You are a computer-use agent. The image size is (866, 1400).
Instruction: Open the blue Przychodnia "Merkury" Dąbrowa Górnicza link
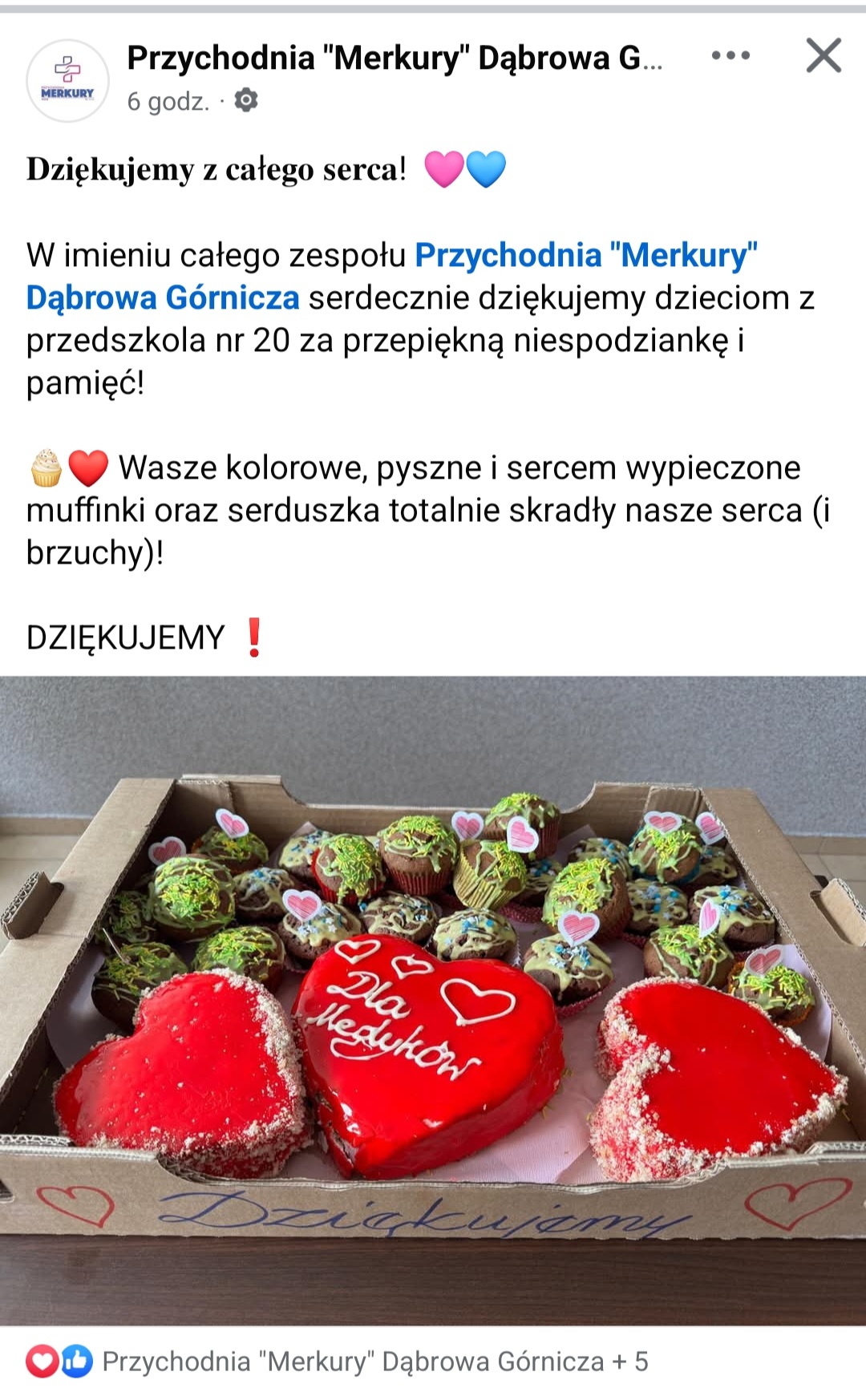391,277
